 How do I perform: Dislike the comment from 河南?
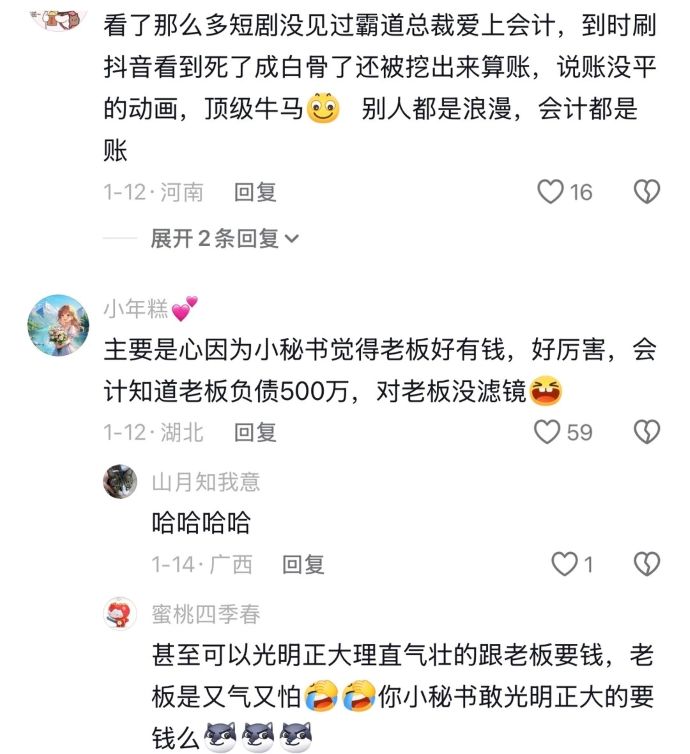(648, 192)
